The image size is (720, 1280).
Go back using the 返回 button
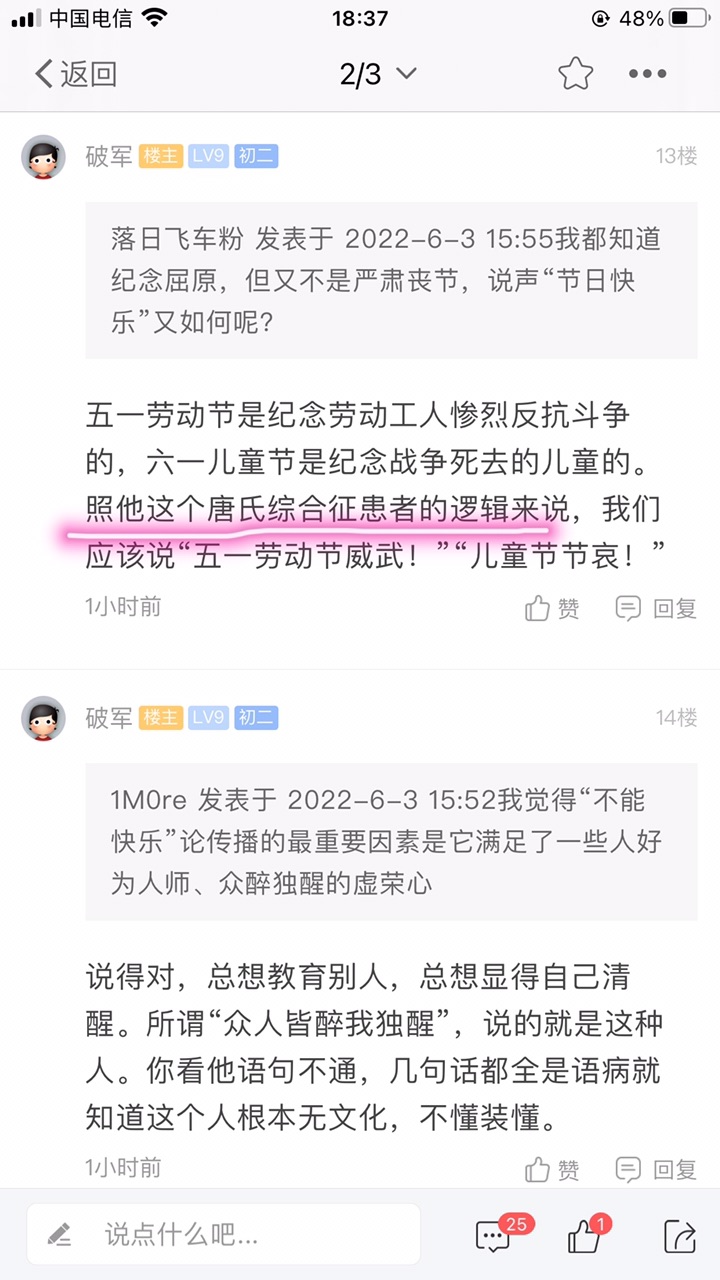pos(75,74)
